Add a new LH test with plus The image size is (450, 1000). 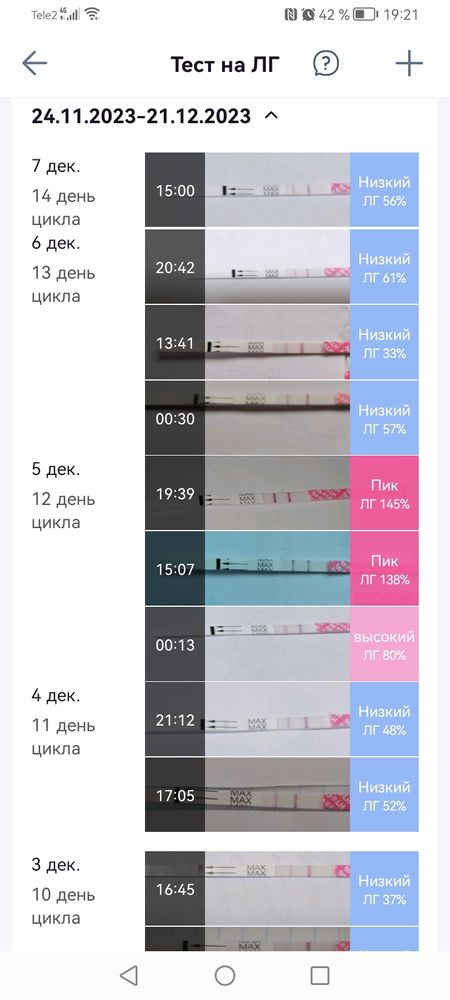click(x=409, y=63)
